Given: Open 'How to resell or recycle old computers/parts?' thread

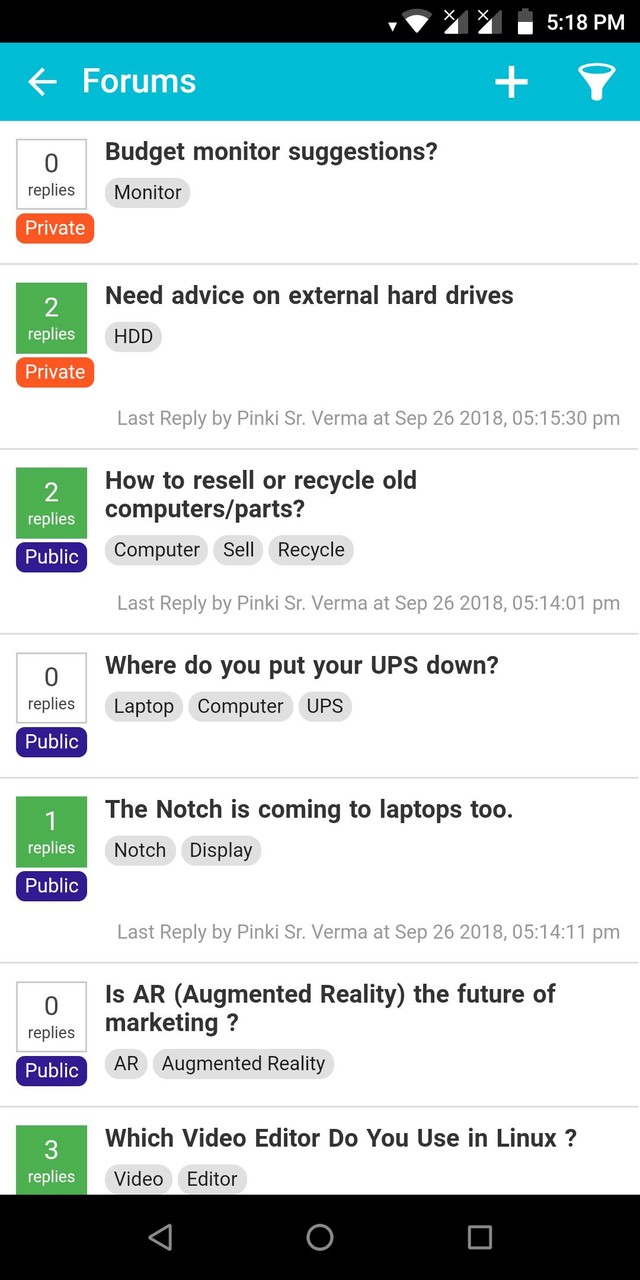Looking at the screenshot, I should pos(261,494).
